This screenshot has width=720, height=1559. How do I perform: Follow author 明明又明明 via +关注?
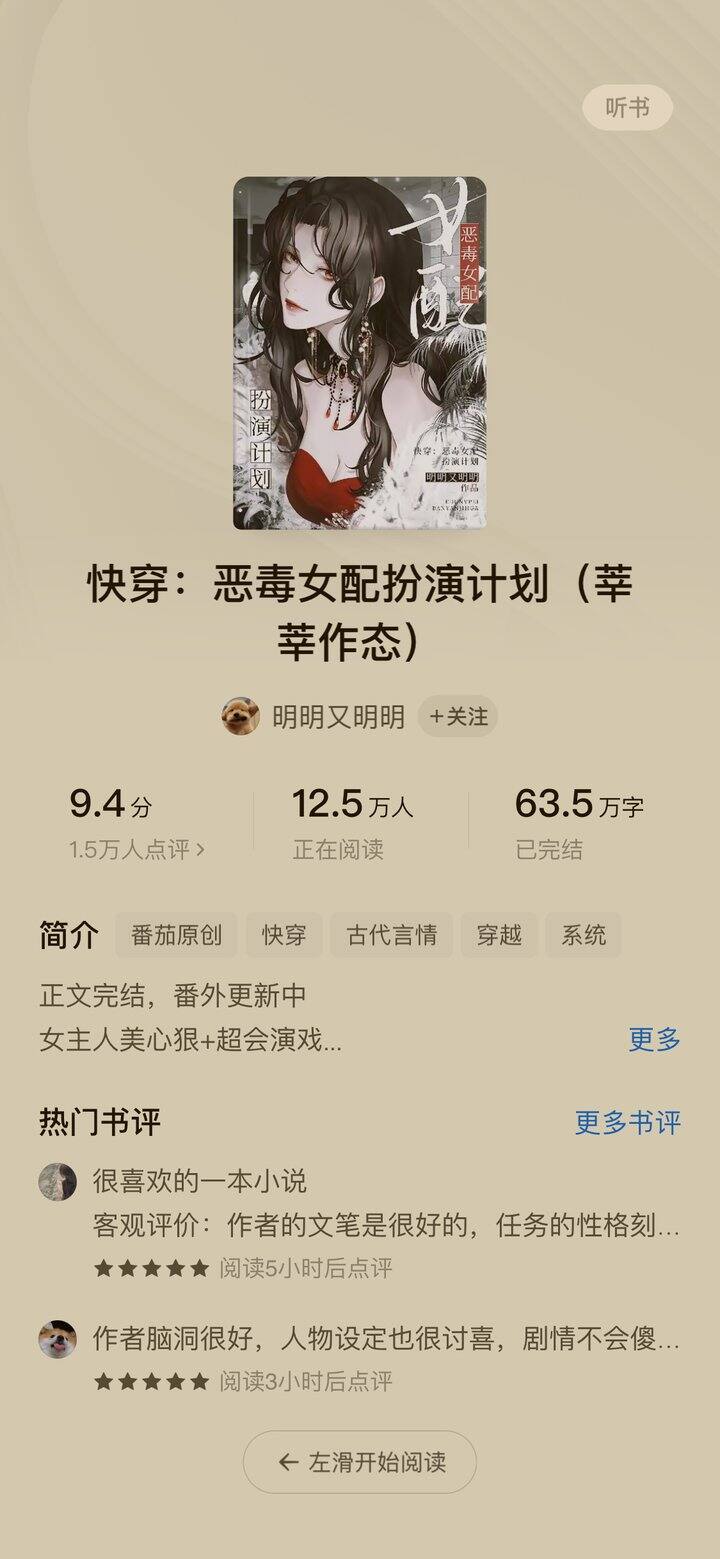(460, 715)
